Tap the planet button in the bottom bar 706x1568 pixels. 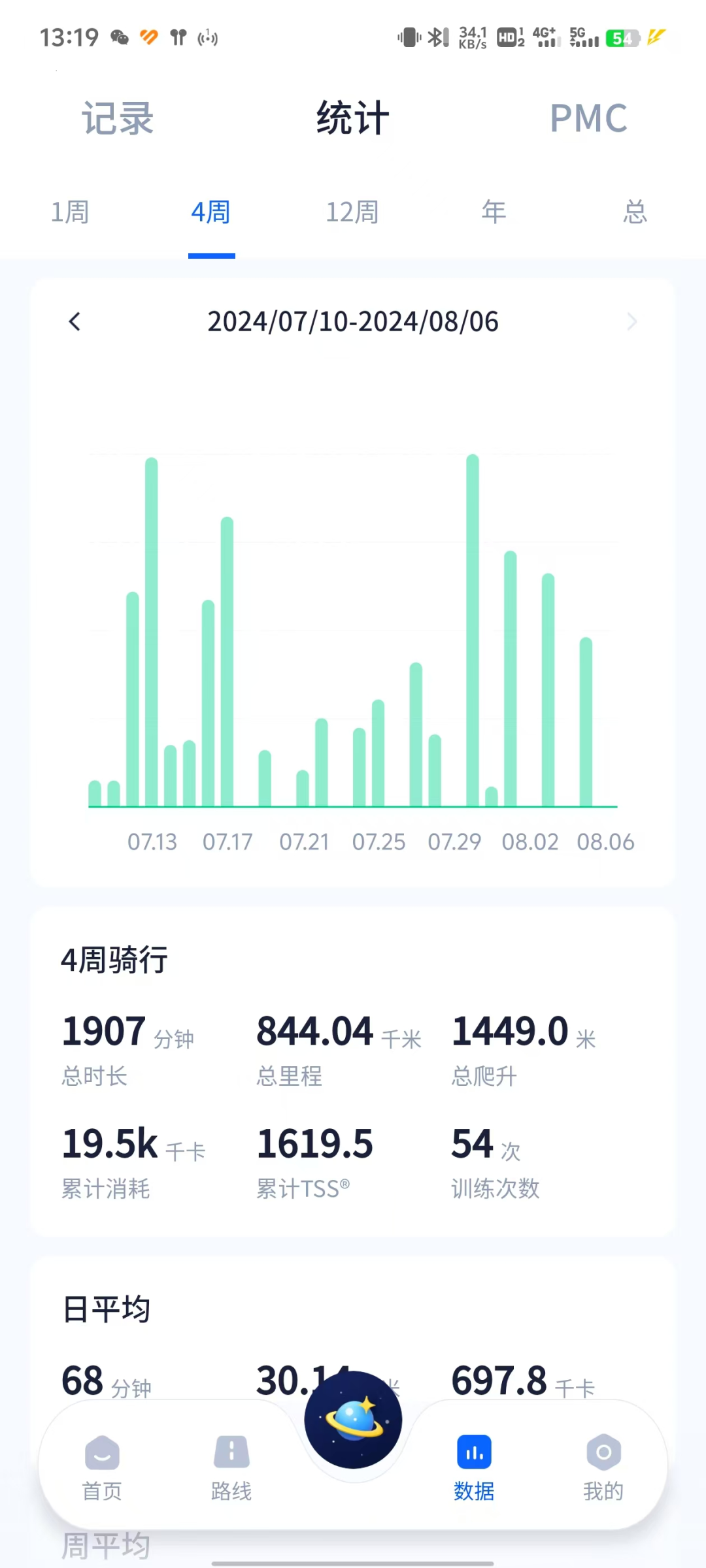(x=353, y=1419)
